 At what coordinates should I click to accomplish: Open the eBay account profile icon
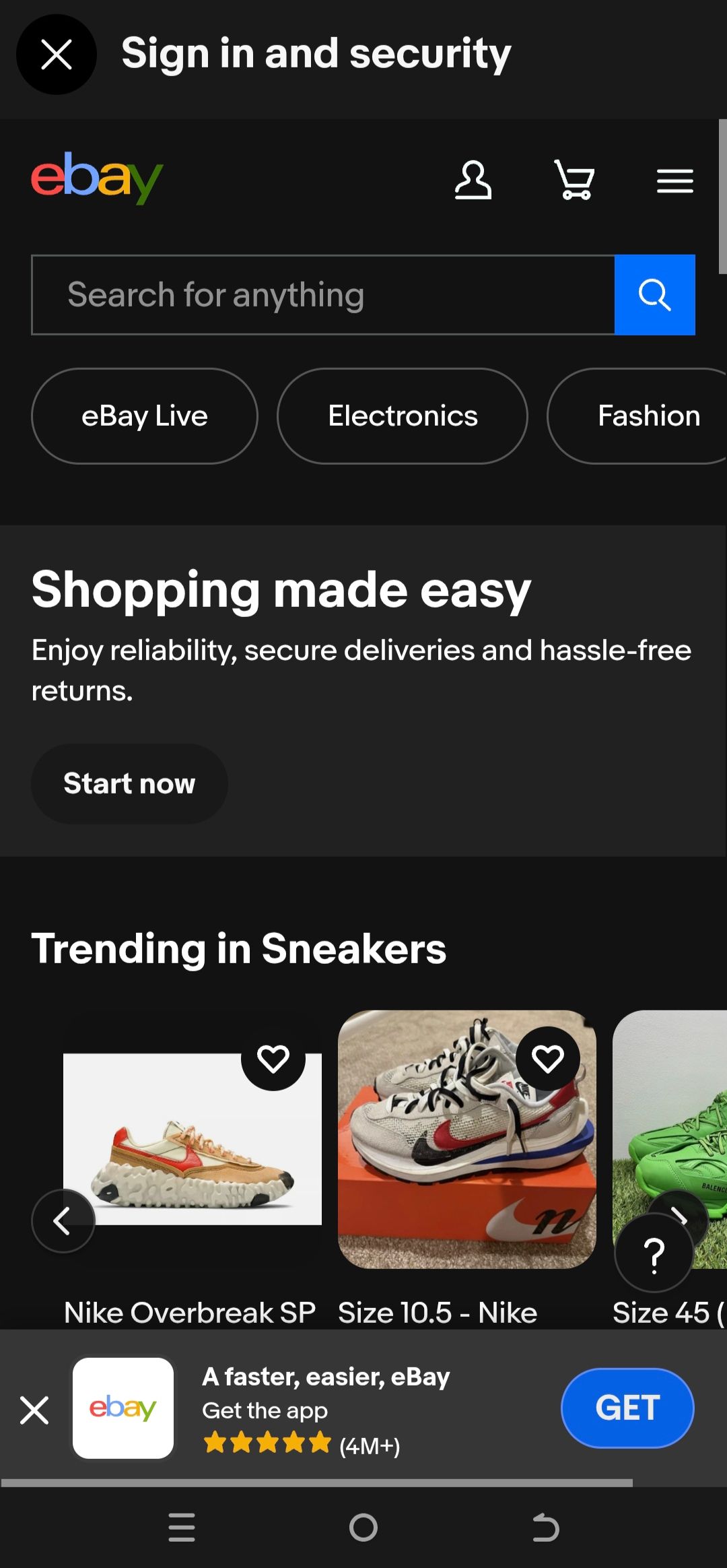click(x=473, y=180)
